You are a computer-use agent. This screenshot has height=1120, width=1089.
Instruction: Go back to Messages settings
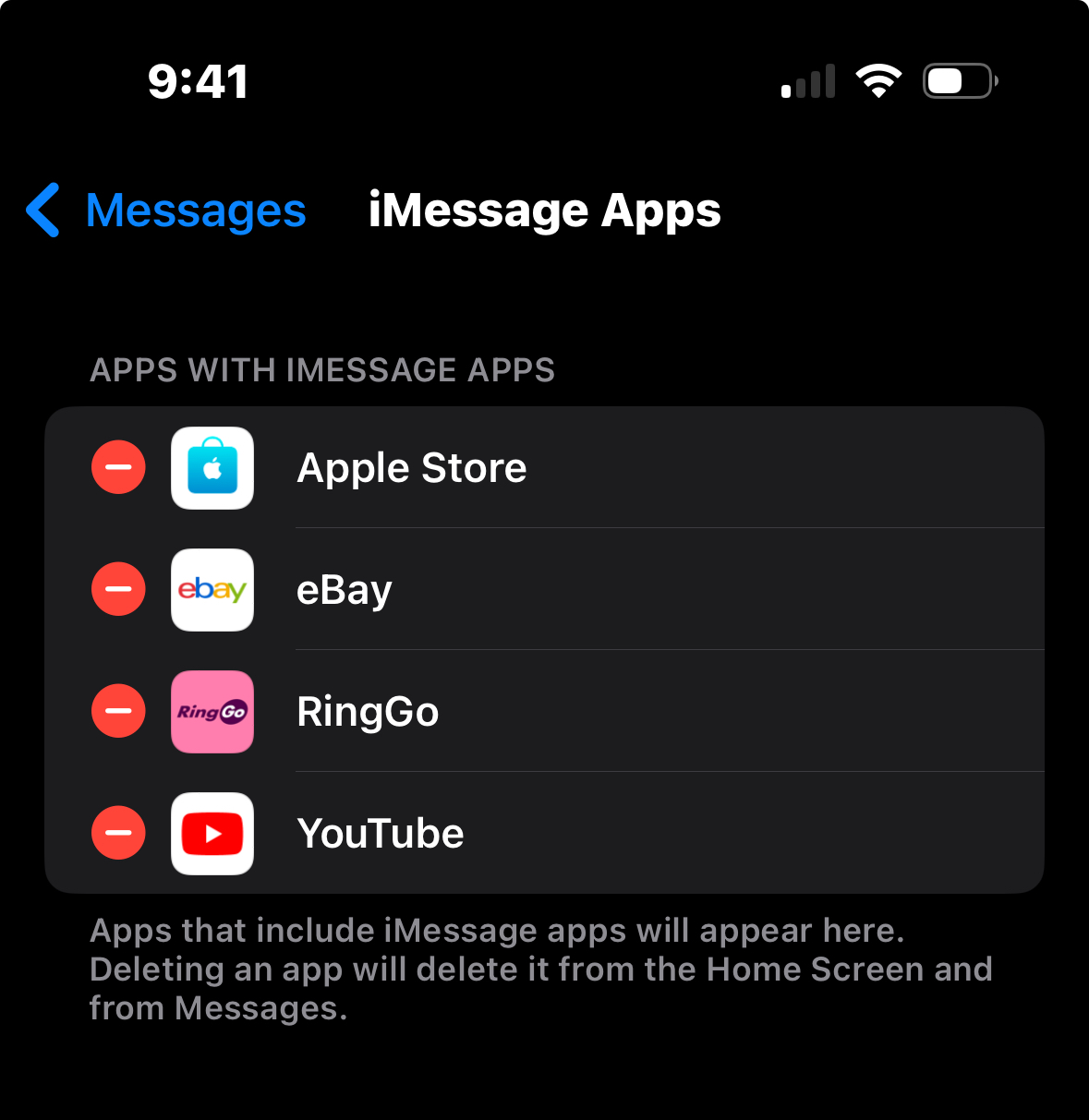(166, 211)
